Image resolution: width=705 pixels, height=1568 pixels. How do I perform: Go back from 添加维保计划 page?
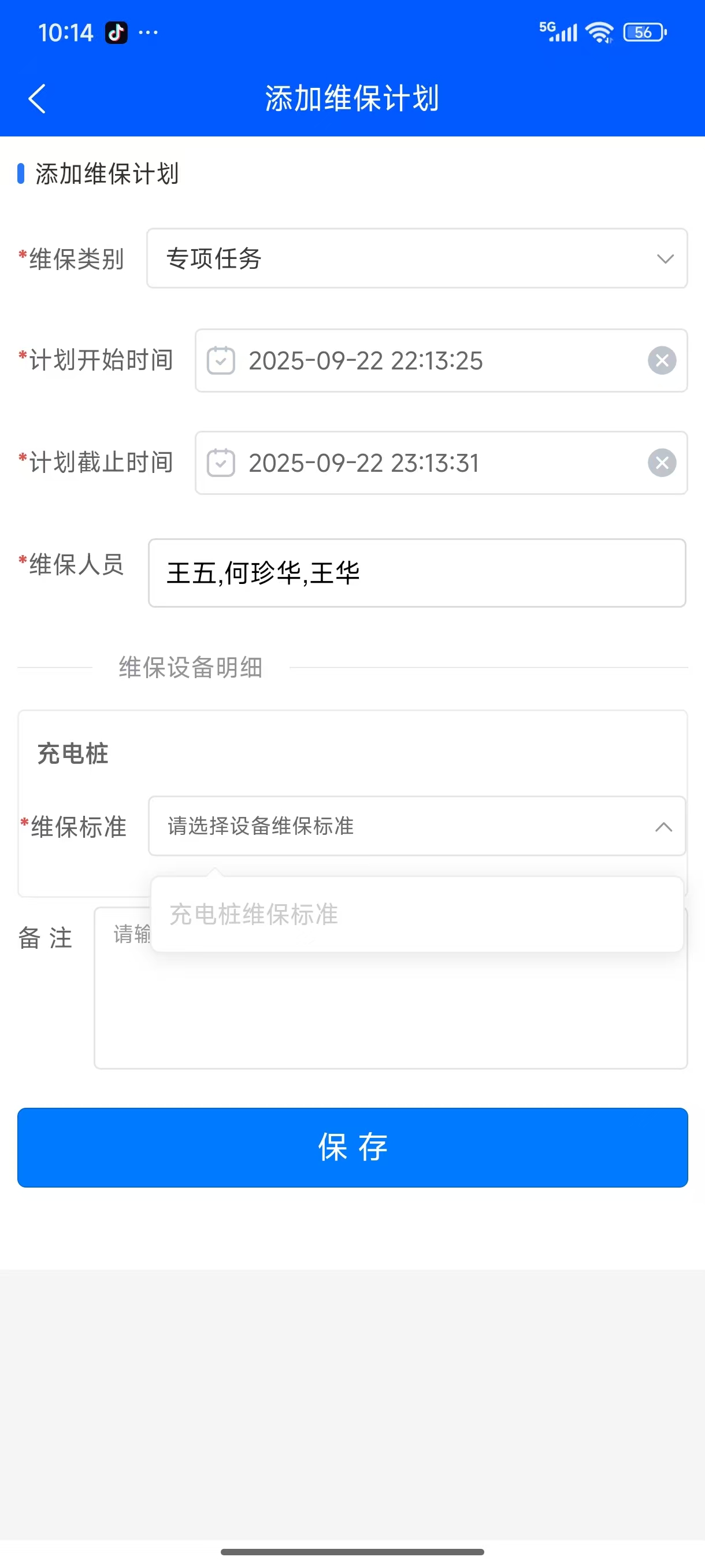(37, 99)
